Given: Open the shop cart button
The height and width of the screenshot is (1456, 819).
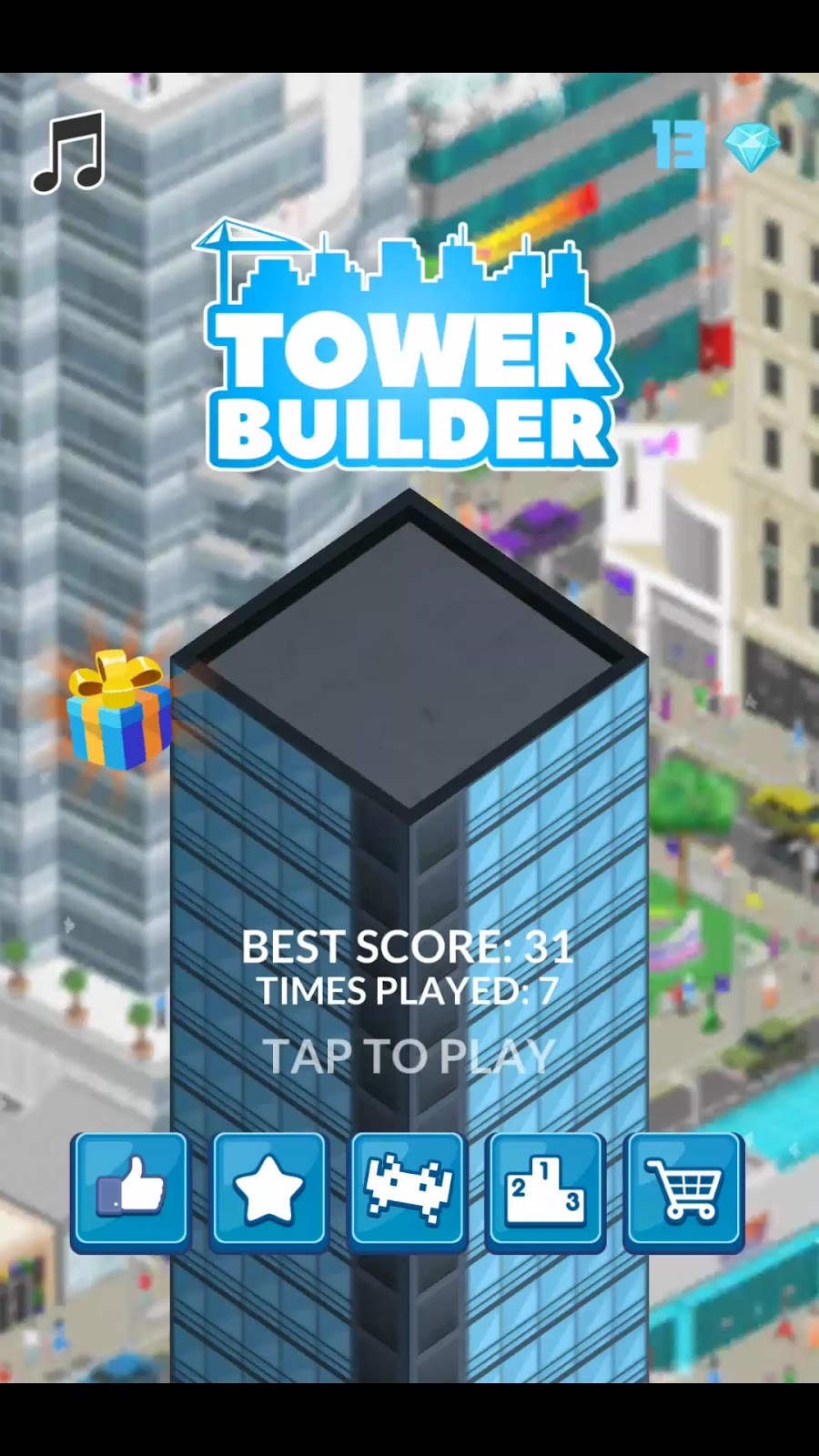Looking at the screenshot, I should coord(683,1189).
